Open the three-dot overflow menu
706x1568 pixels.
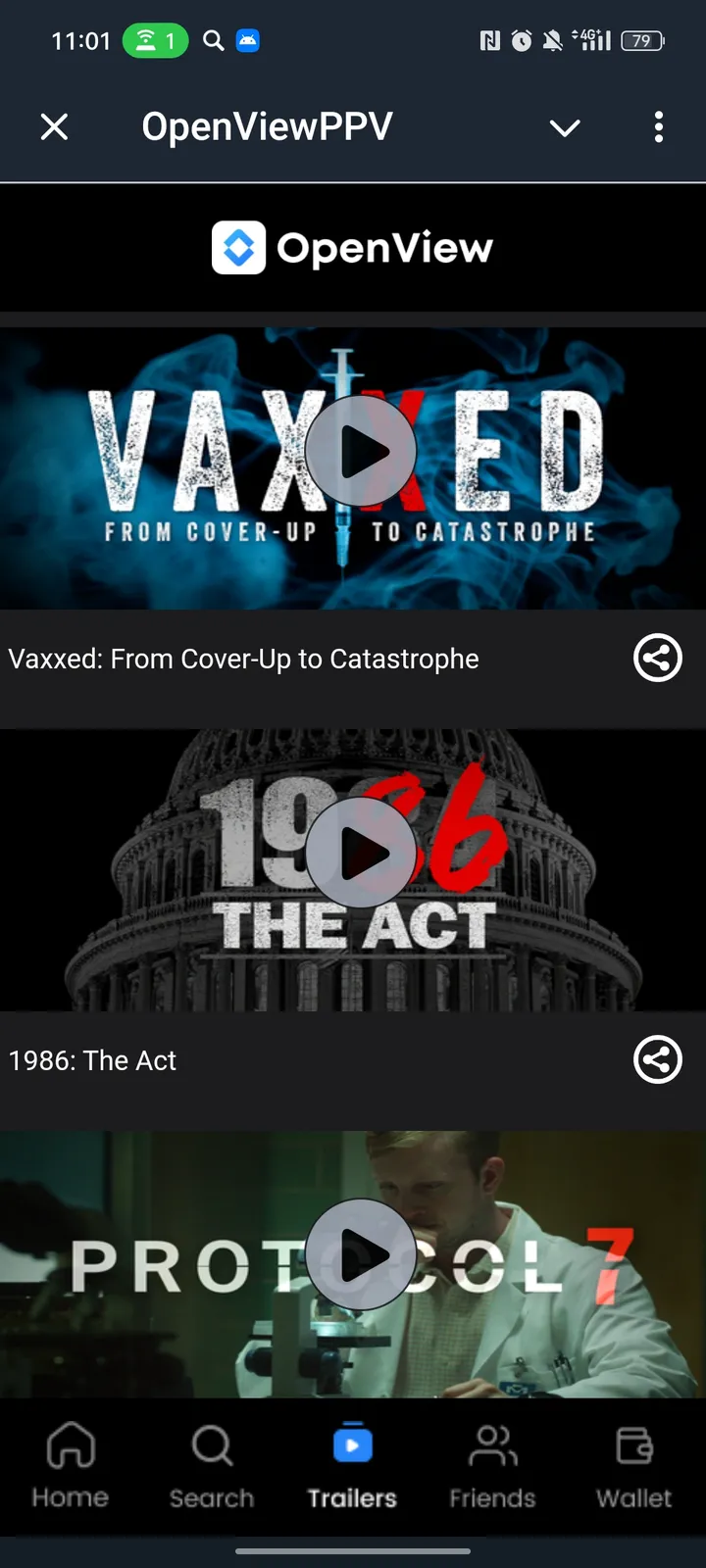658,126
